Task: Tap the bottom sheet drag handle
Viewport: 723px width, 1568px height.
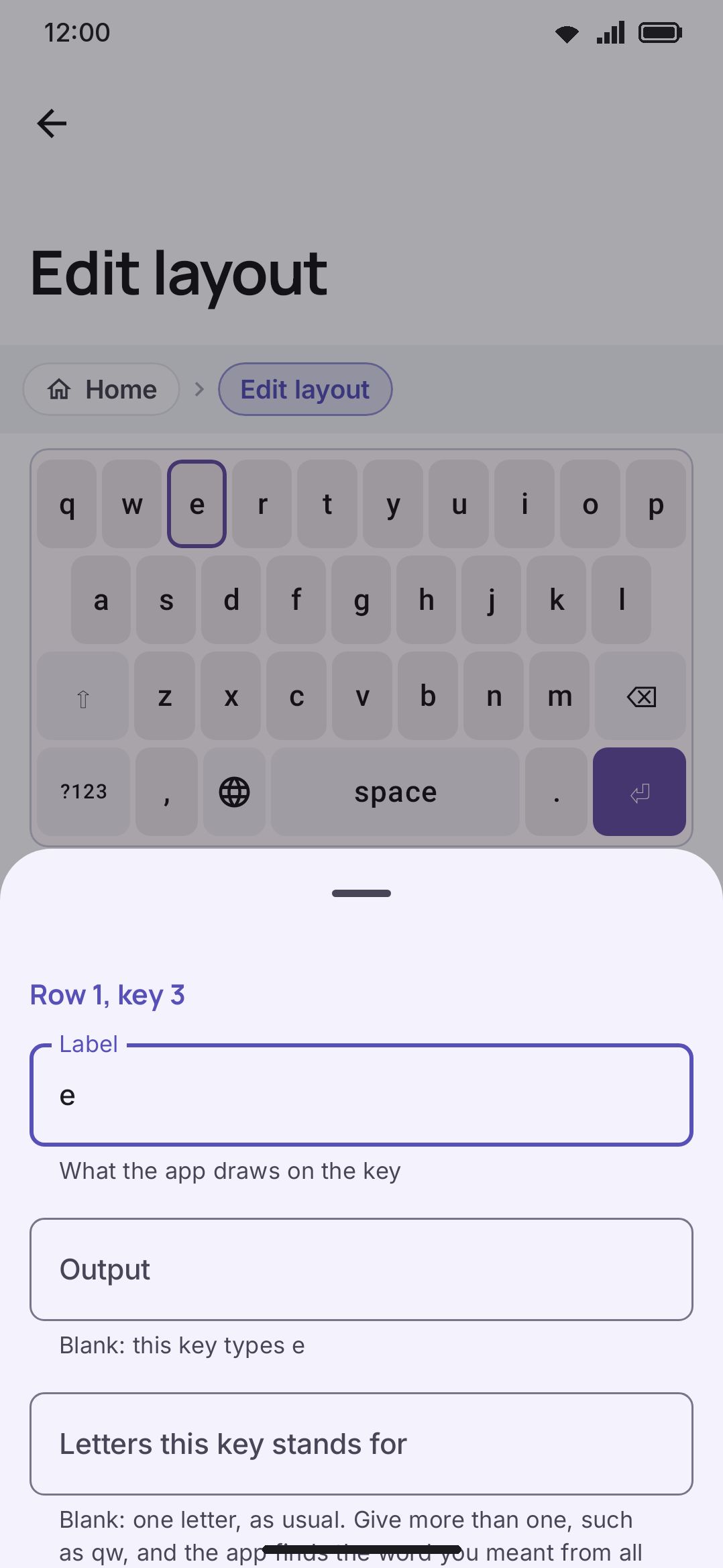Action: (x=361, y=893)
